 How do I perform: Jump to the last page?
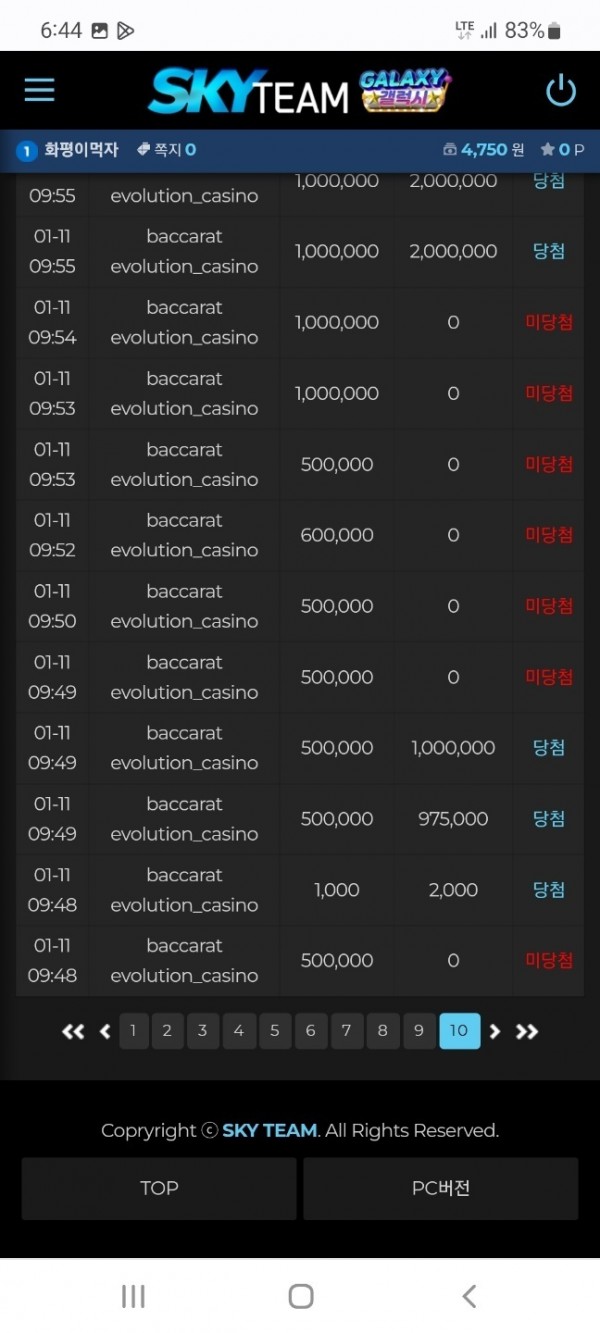[527, 1031]
